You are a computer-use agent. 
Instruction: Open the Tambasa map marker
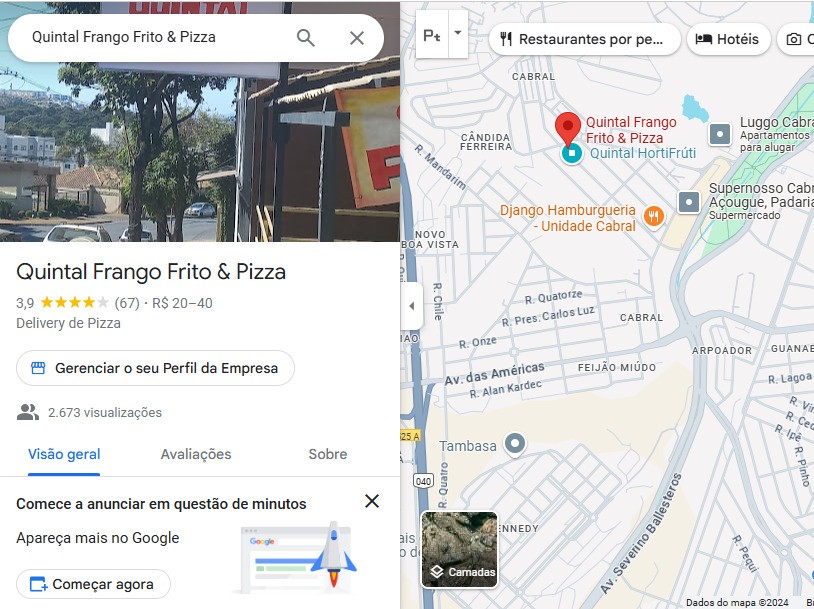pyautogui.click(x=515, y=443)
